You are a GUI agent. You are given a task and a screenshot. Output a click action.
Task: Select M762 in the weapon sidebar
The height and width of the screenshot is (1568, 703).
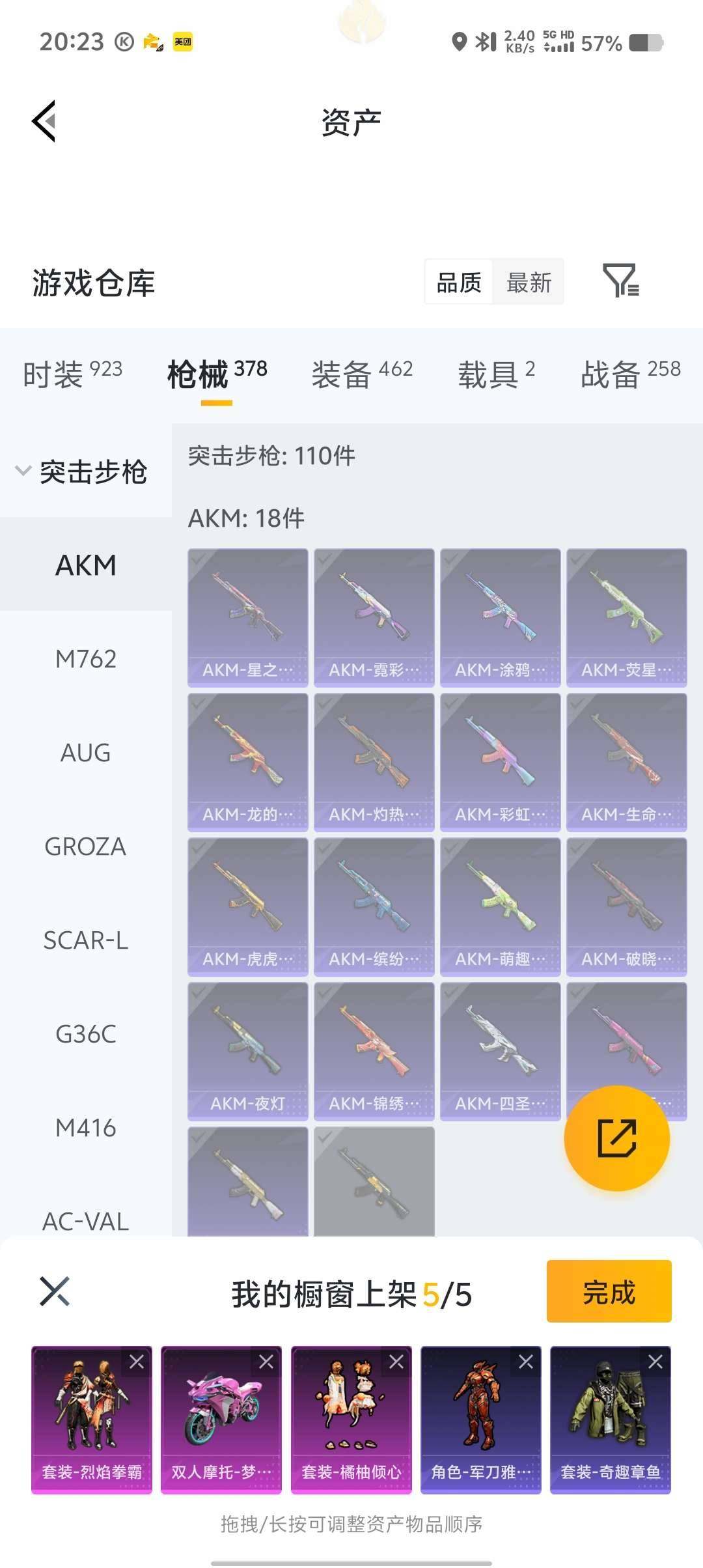(85, 659)
